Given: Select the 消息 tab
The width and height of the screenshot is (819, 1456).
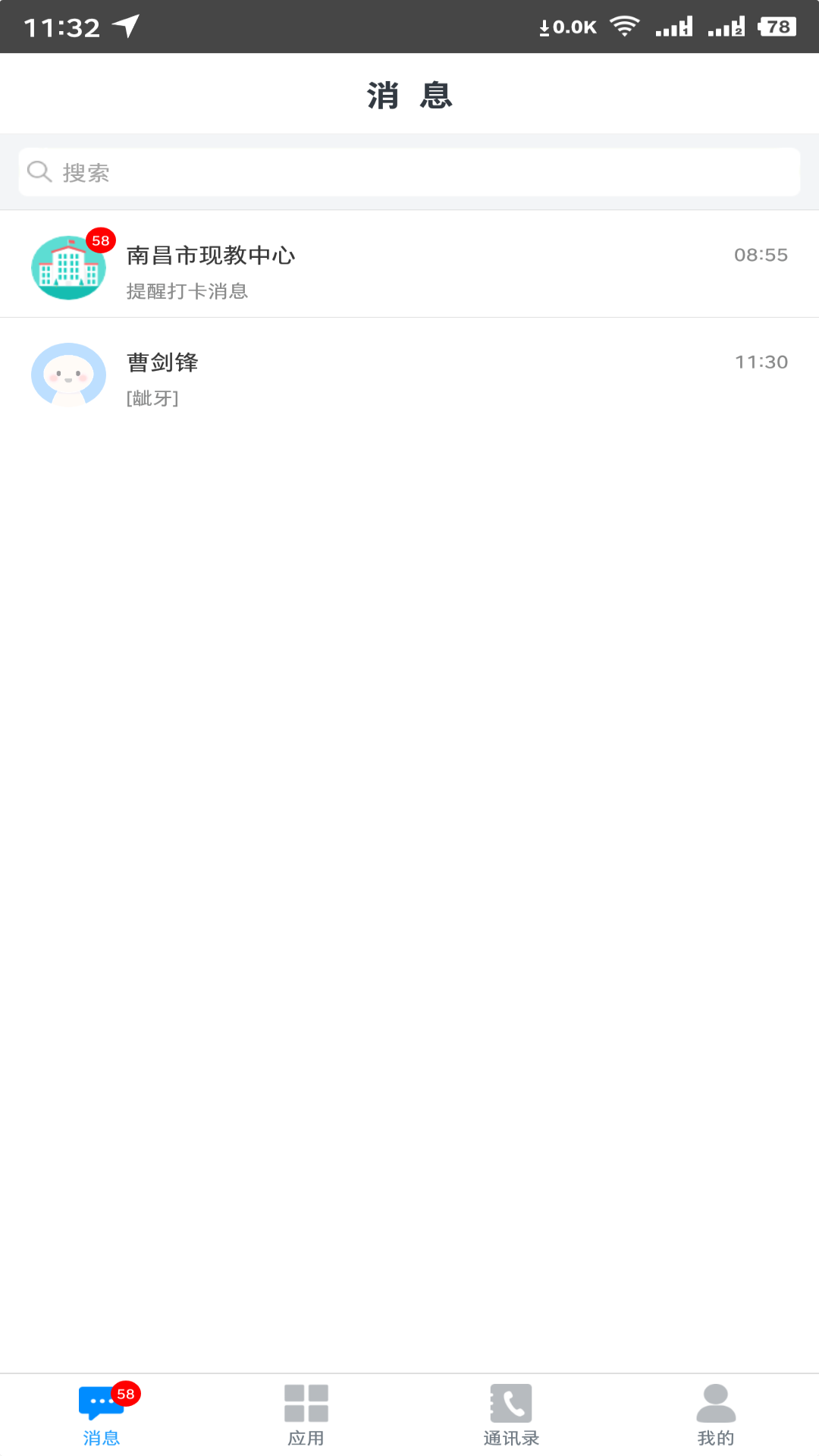Looking at the screenshot, I should (x=102, y=1414).
